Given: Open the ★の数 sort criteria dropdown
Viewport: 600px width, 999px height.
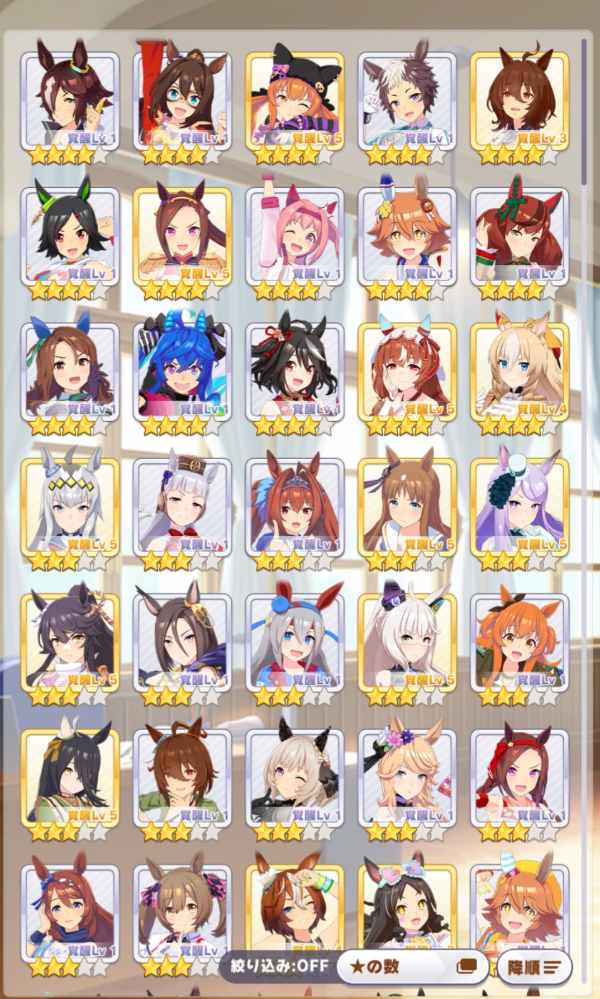Looking at the screenshot, I should [412, 967].
